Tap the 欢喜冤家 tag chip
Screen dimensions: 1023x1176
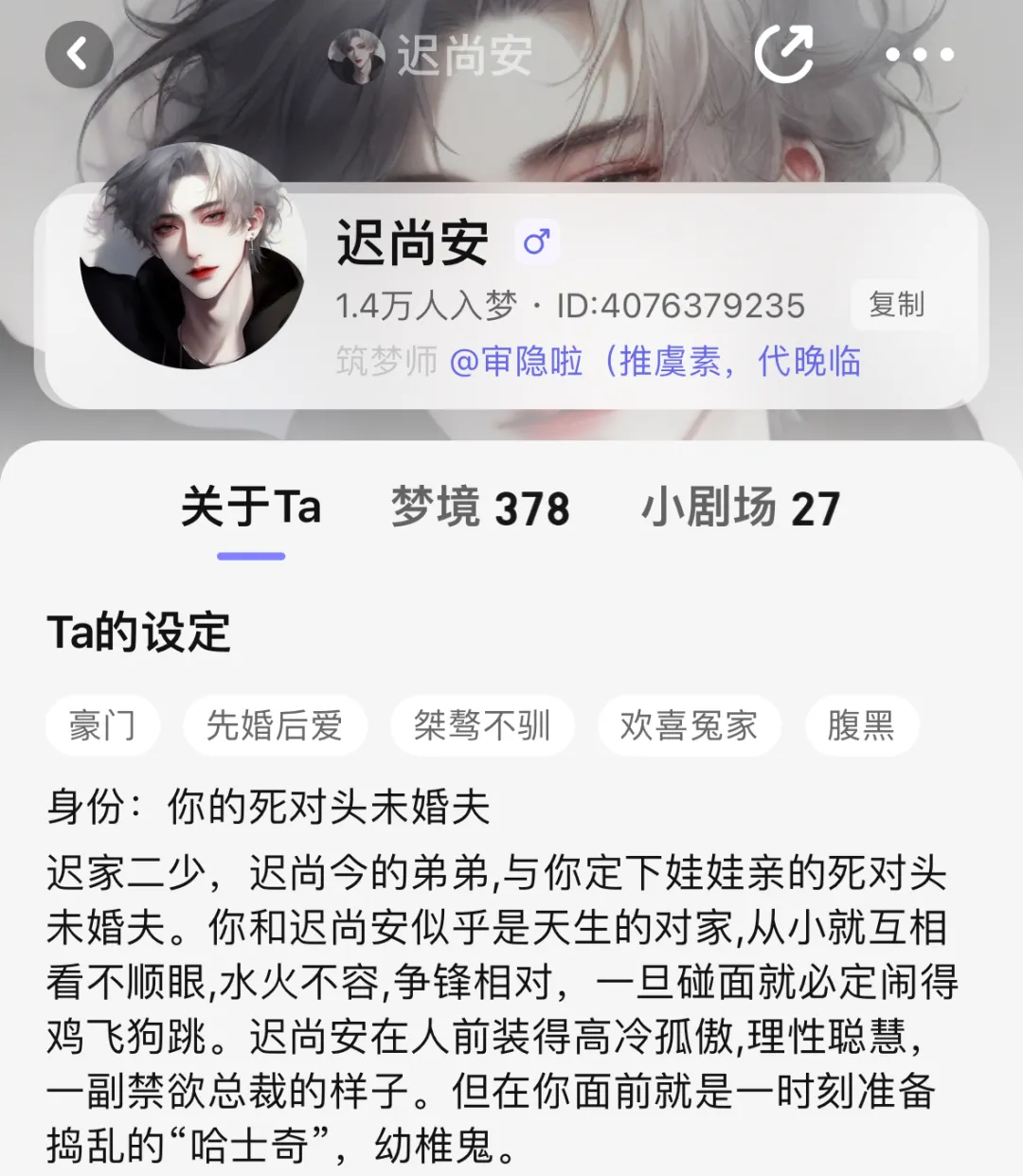tap(689, 726)
